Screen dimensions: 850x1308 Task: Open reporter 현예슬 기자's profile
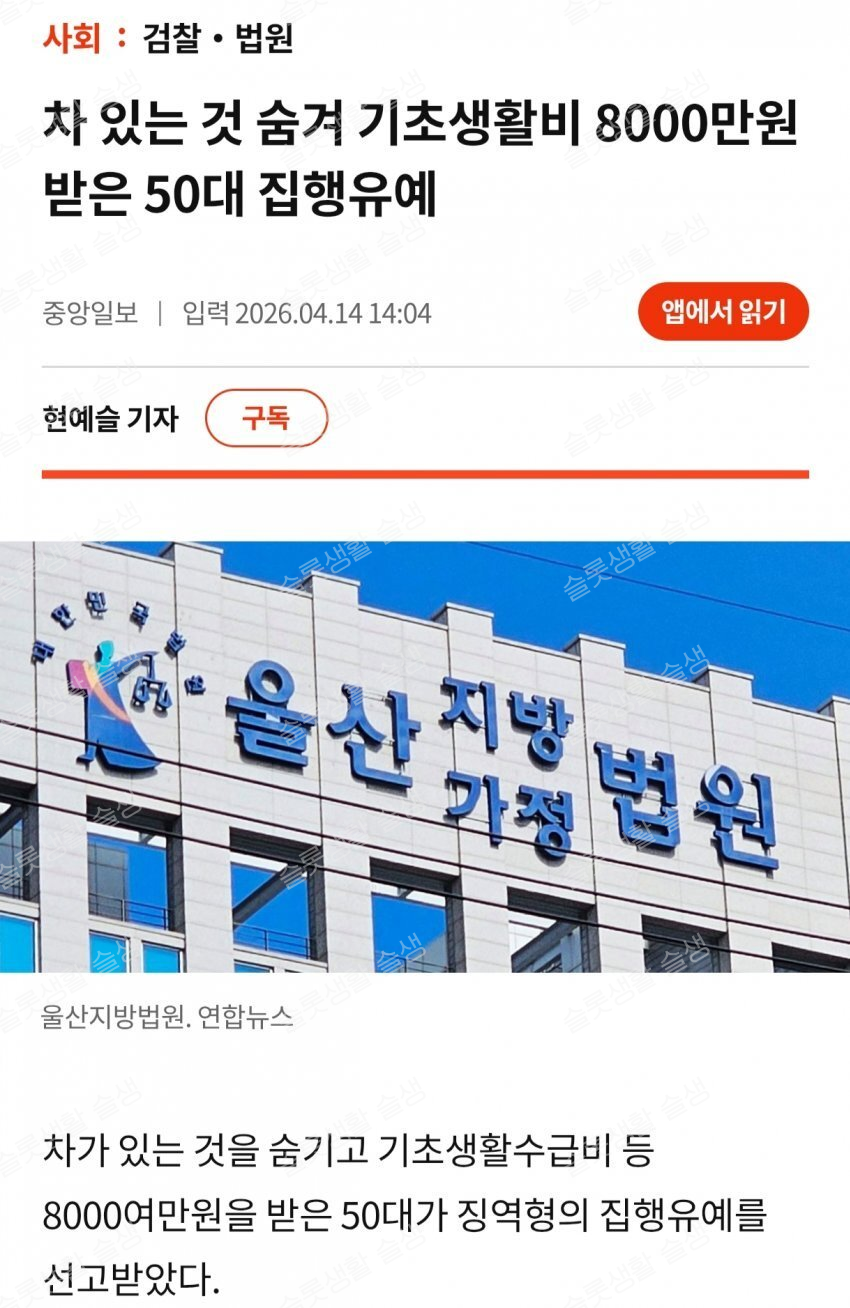110,419
